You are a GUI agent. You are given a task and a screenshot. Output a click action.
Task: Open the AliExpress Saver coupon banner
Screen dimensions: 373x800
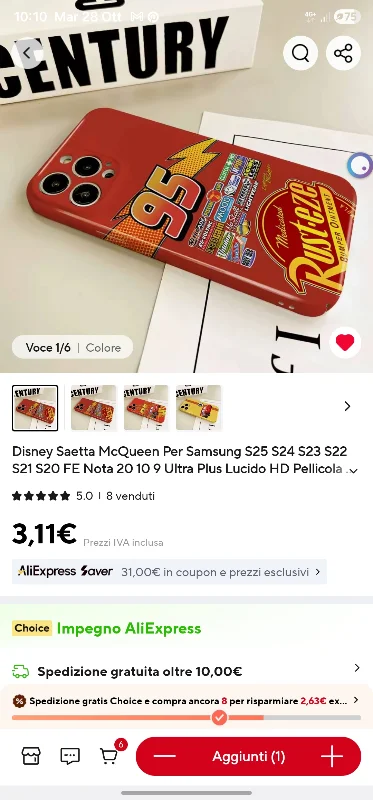point(169,571)
